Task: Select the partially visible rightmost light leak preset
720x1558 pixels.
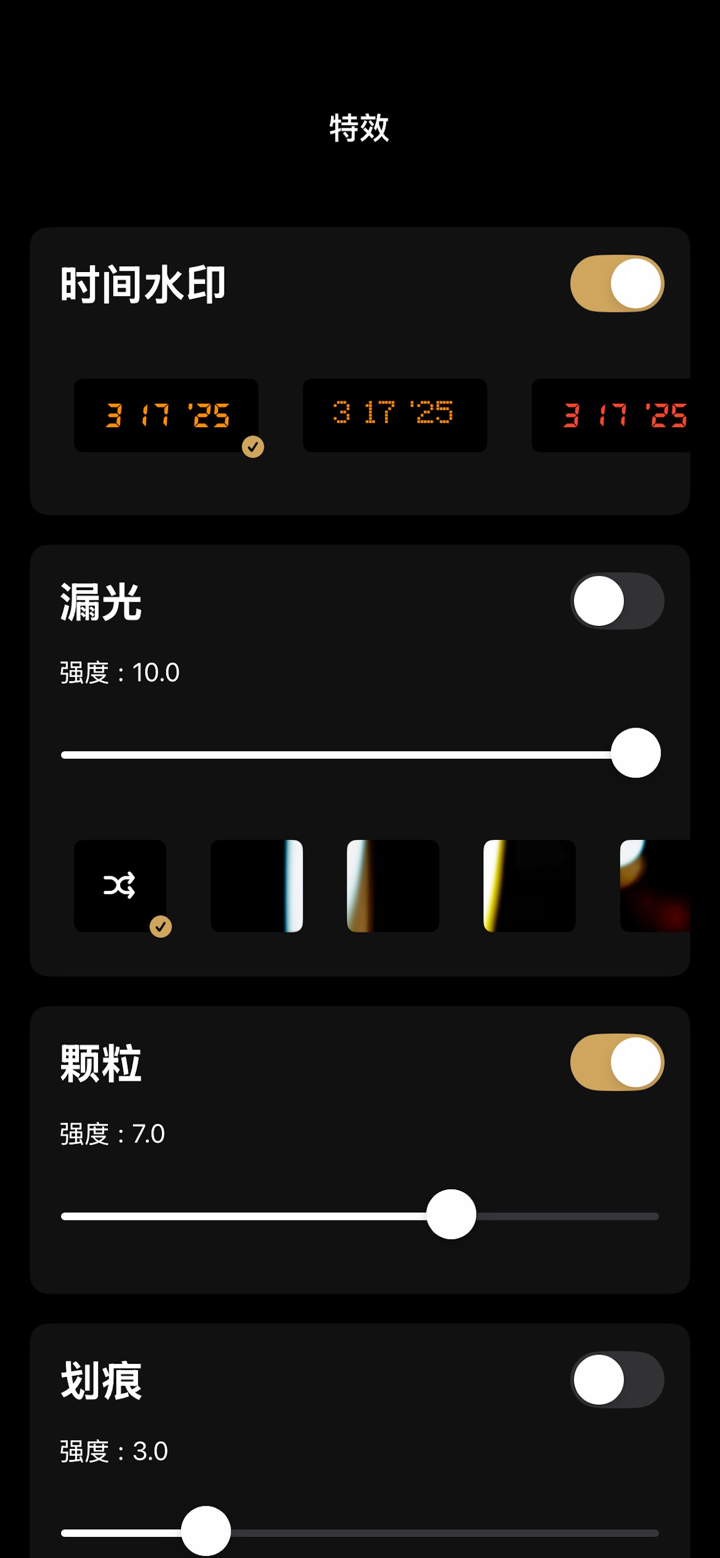Action: pos(657,886)
